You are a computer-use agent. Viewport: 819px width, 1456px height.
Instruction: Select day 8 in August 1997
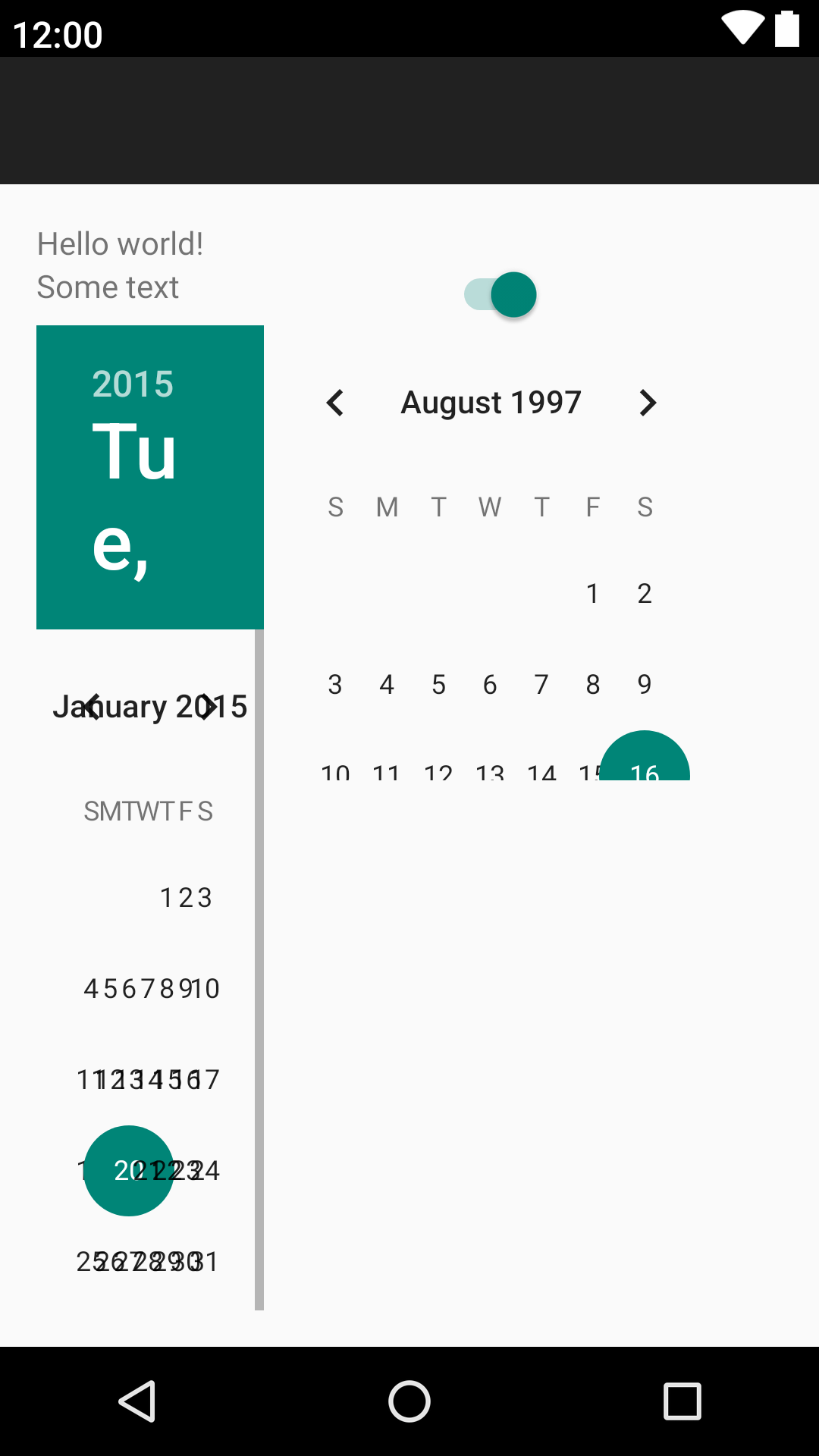[x=593, y=685]
